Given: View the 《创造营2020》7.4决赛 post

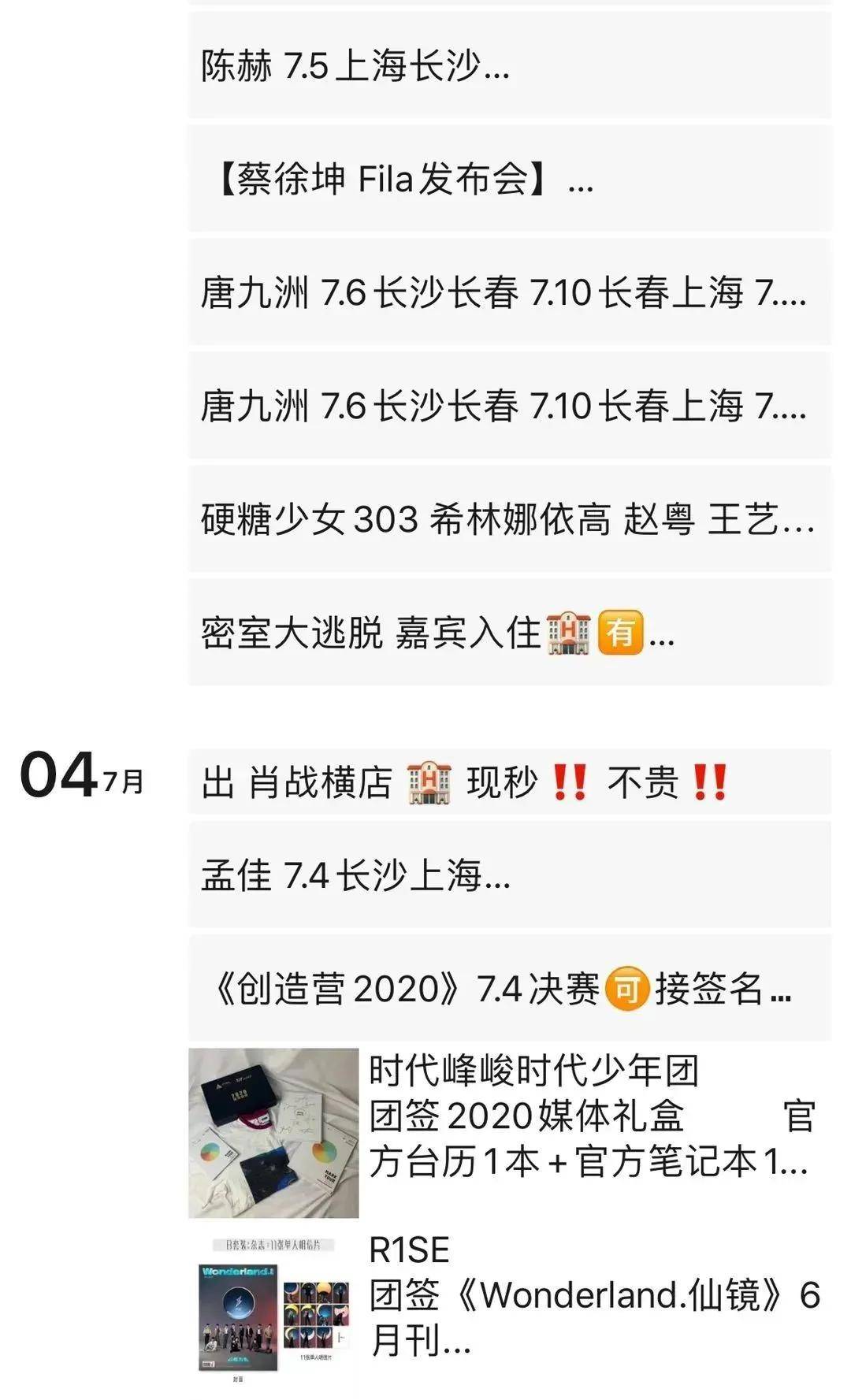Looking at the screenshot, I should (x=509, y=988).
